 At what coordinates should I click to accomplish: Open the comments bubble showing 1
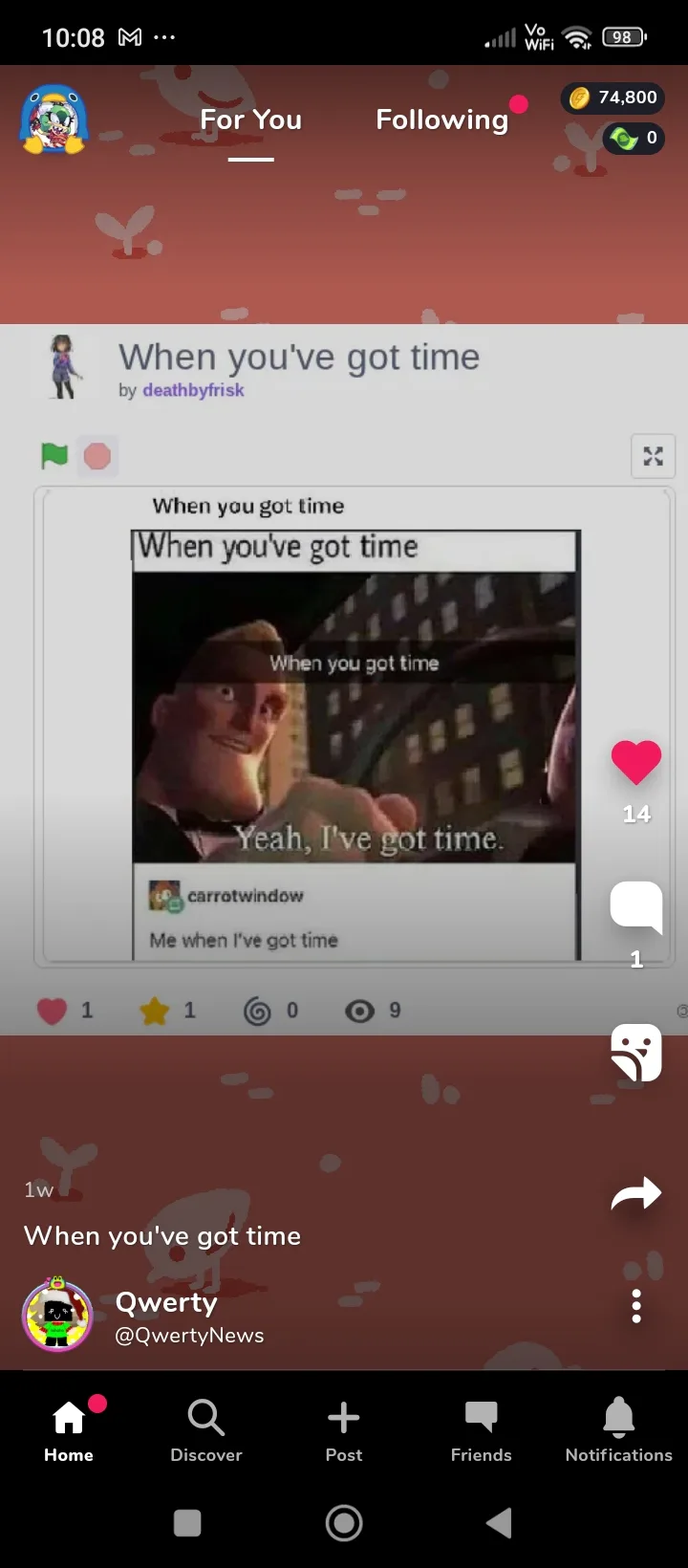coord(636,907)
